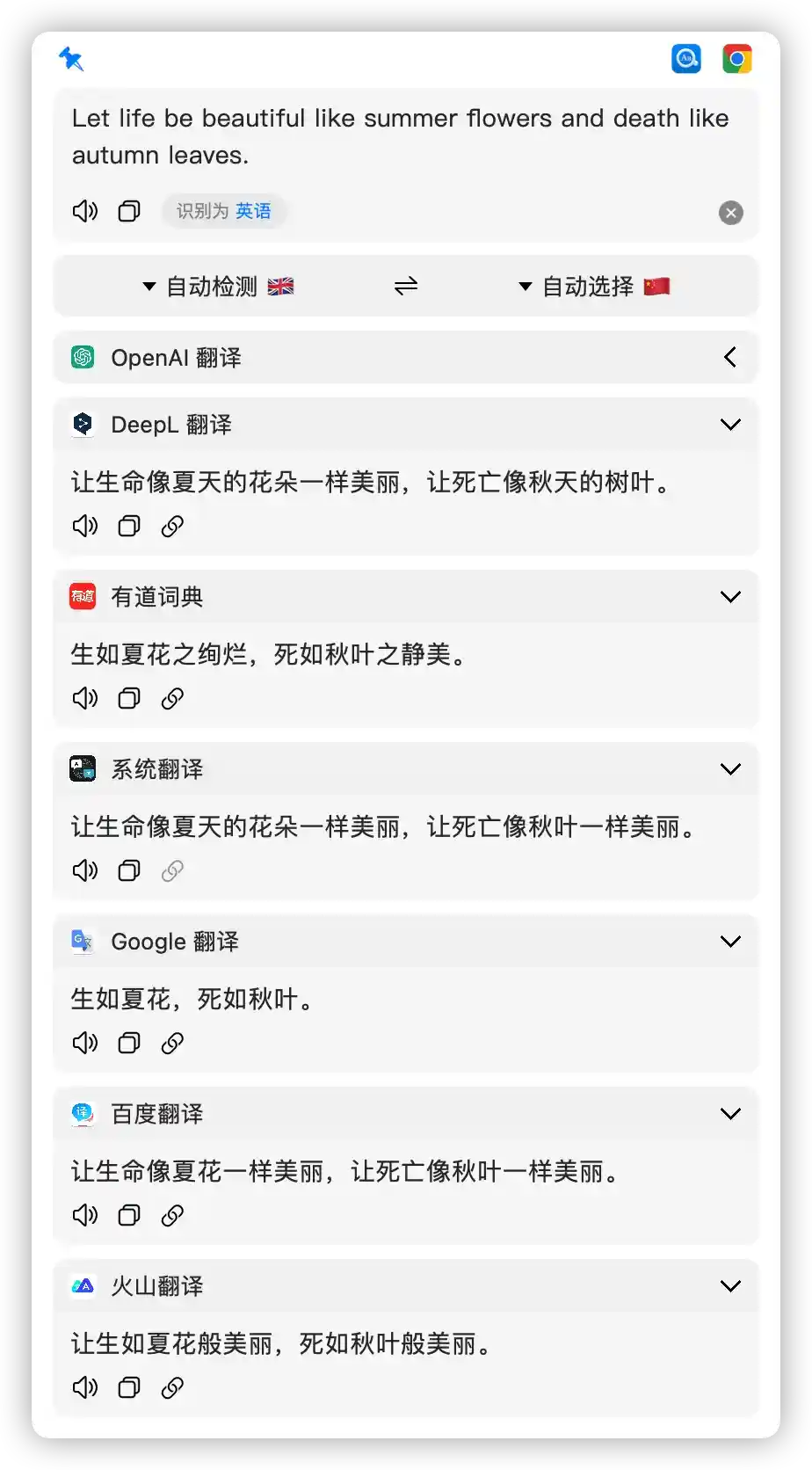
Task: Click the swap languages arrows between language selectors
Action: click(x=405, y=286)
